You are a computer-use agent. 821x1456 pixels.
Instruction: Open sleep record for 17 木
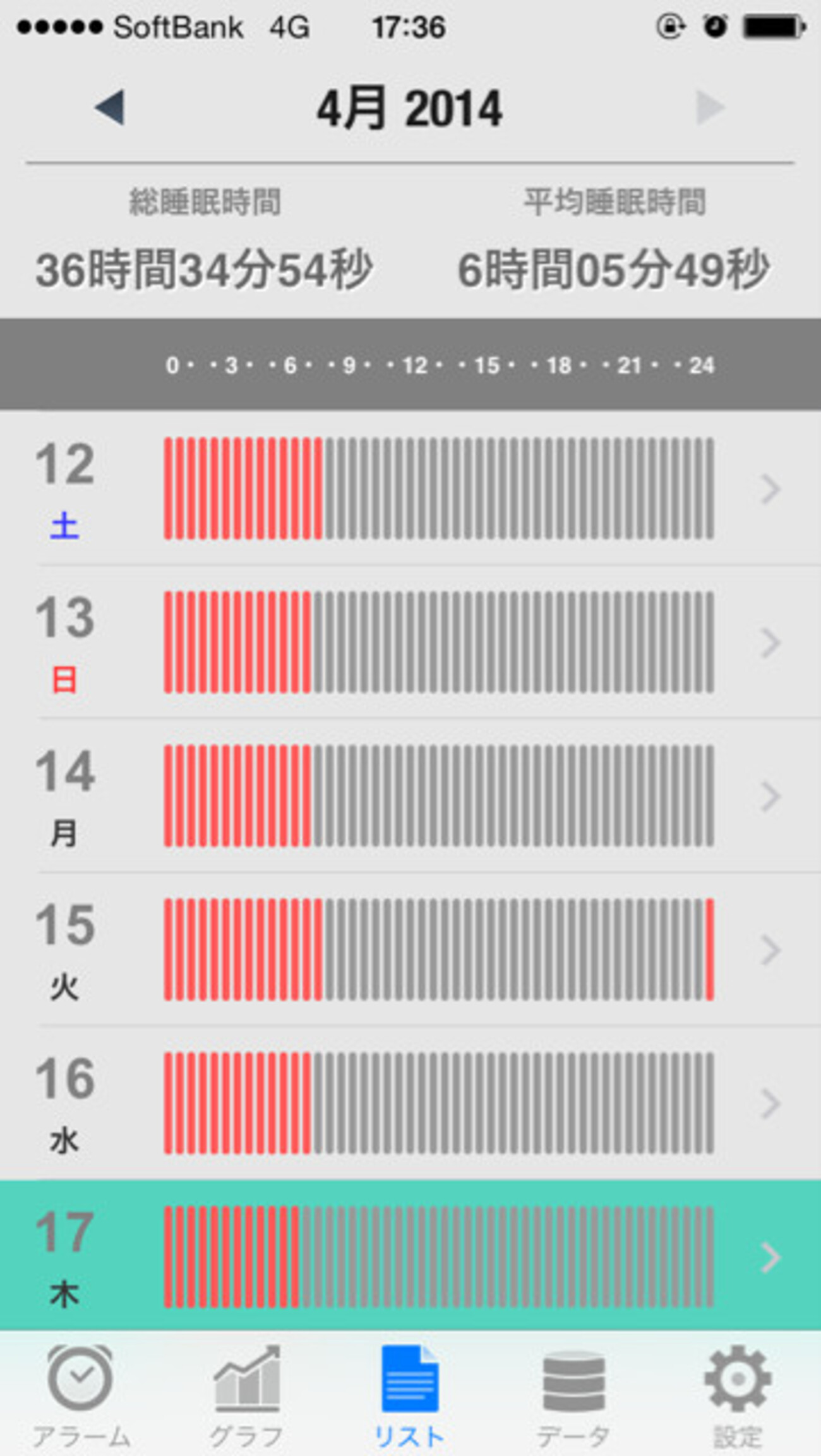coord(410,1256)
